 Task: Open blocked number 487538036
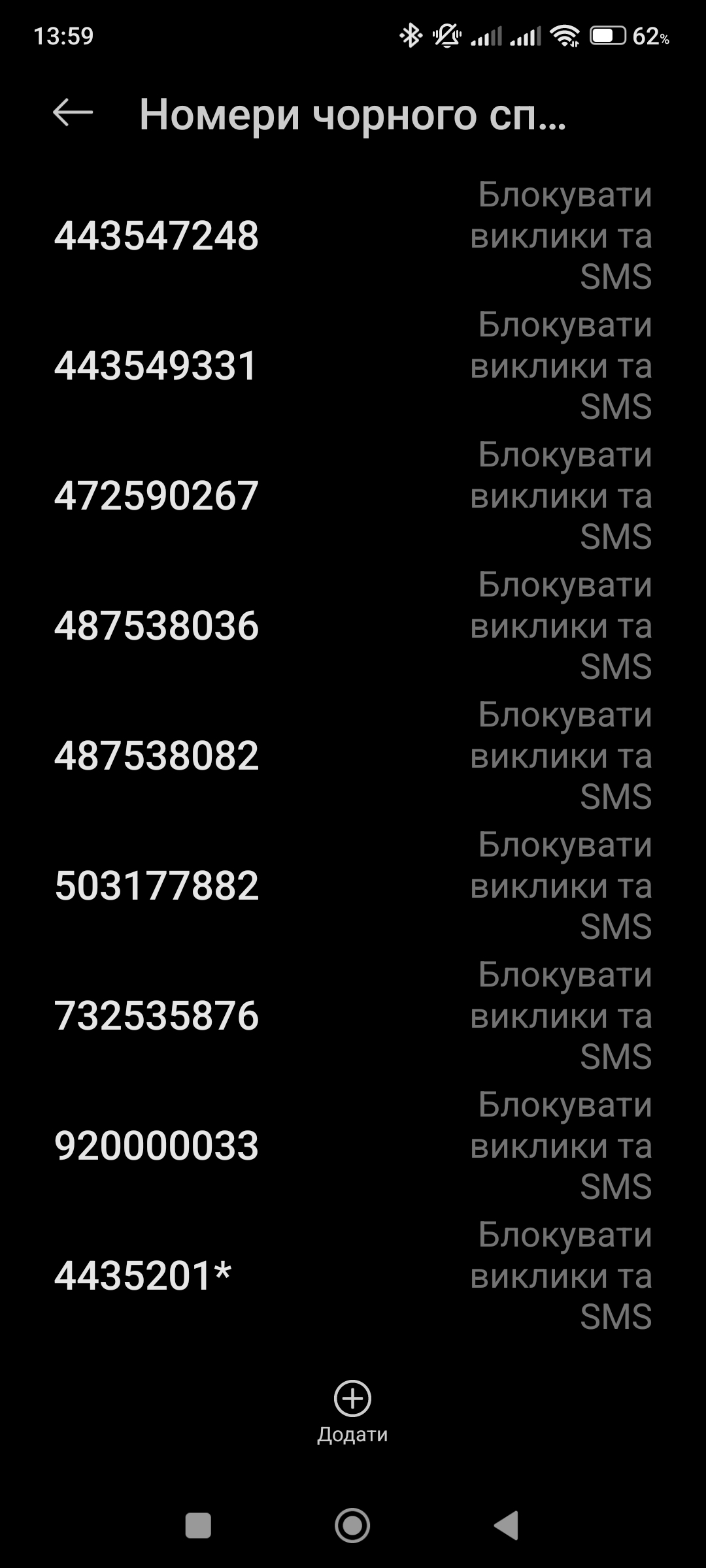[353, 625]
